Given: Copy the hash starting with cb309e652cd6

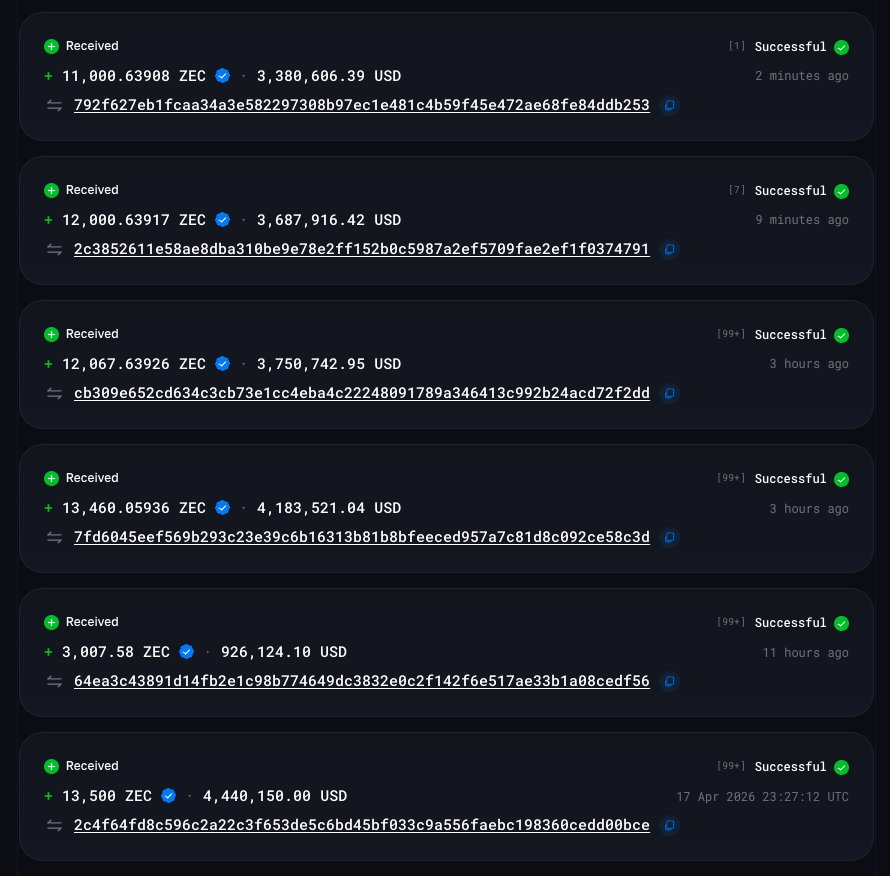Looking at the screenshot, I should [x=670, y=393].
